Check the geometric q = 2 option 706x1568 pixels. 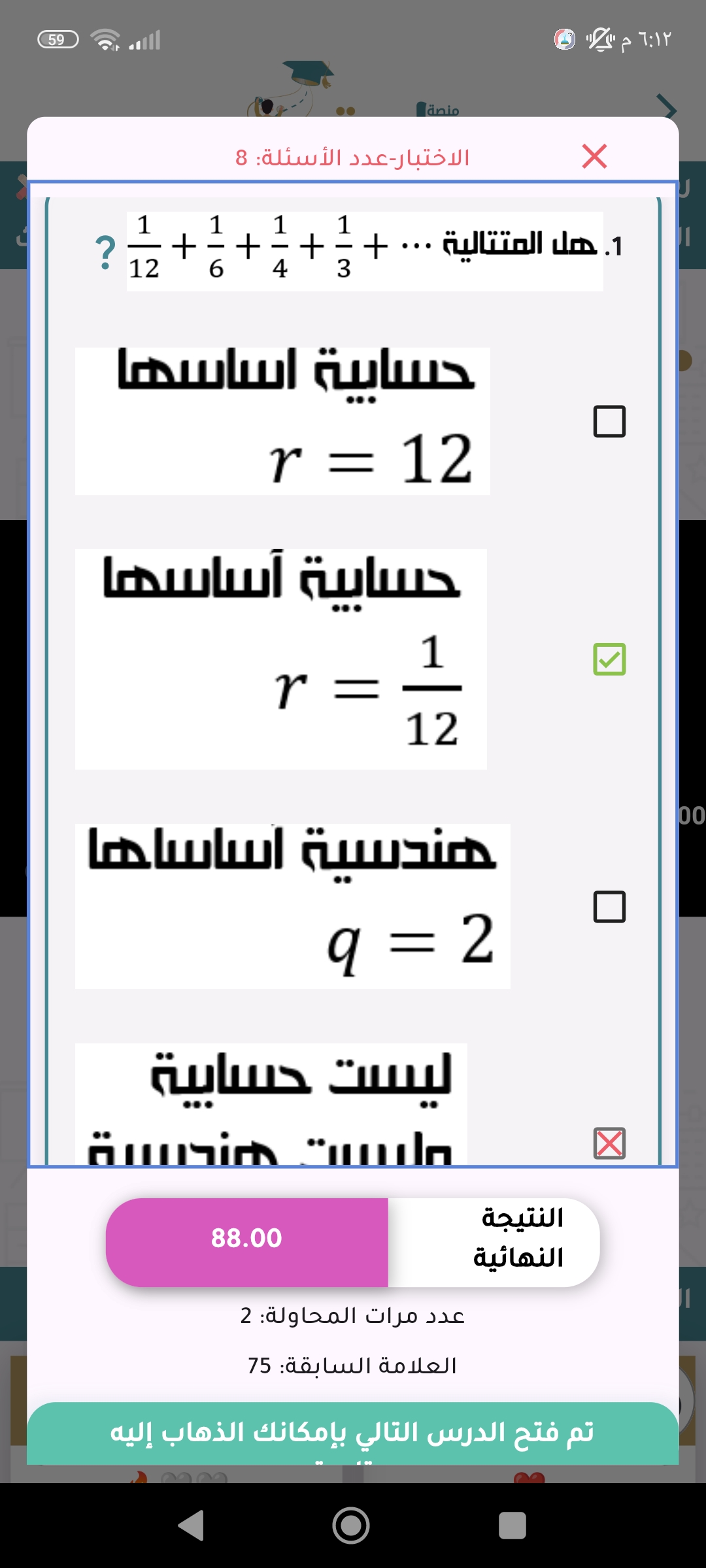pos(609,907)
